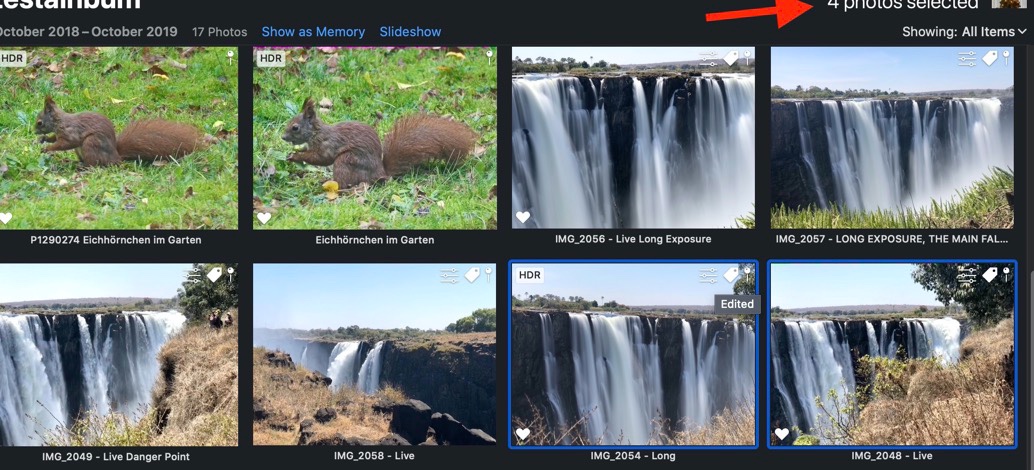The width and height of the screenshot is (1034, 470).
Task: Select the IMG_2048 Live photo
Action: [892, 355]
